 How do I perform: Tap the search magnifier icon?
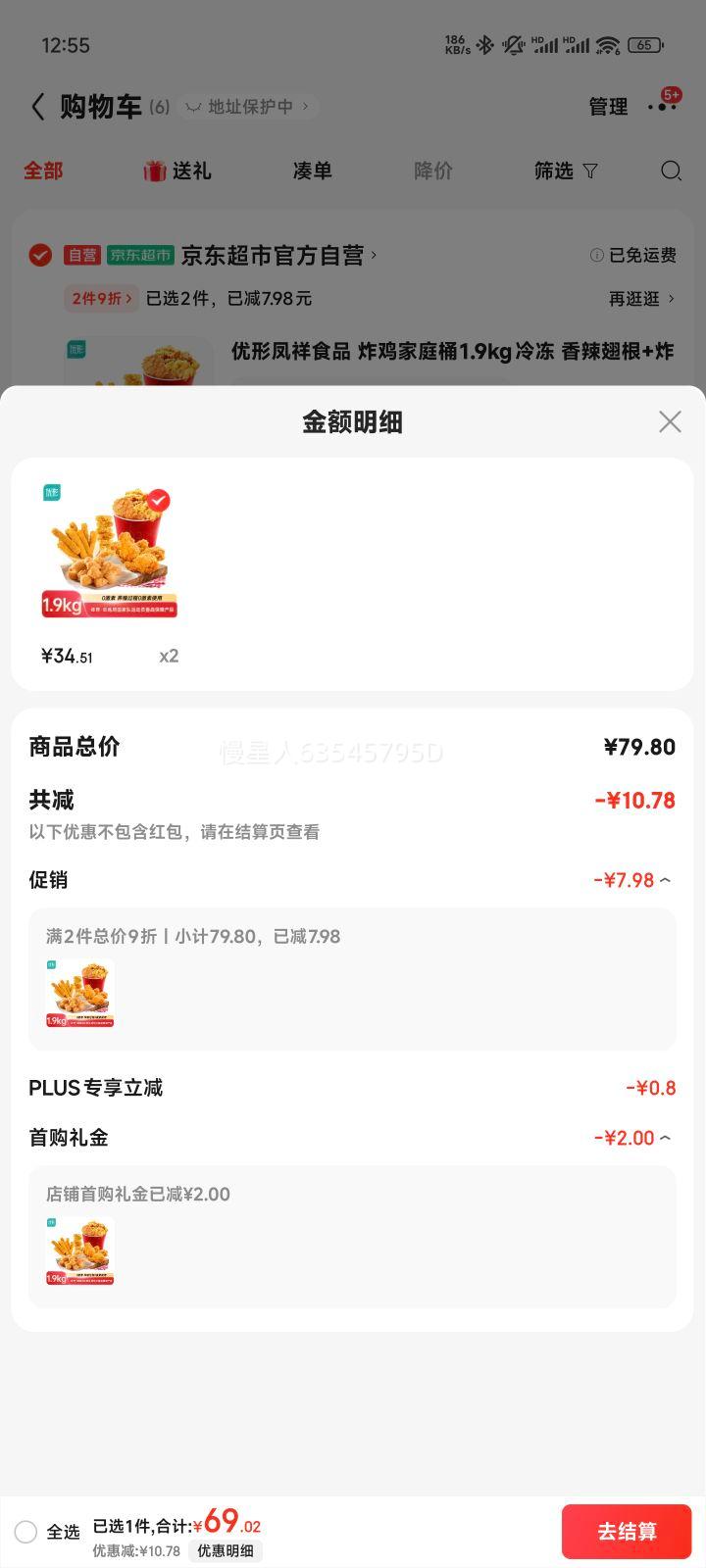671,171
